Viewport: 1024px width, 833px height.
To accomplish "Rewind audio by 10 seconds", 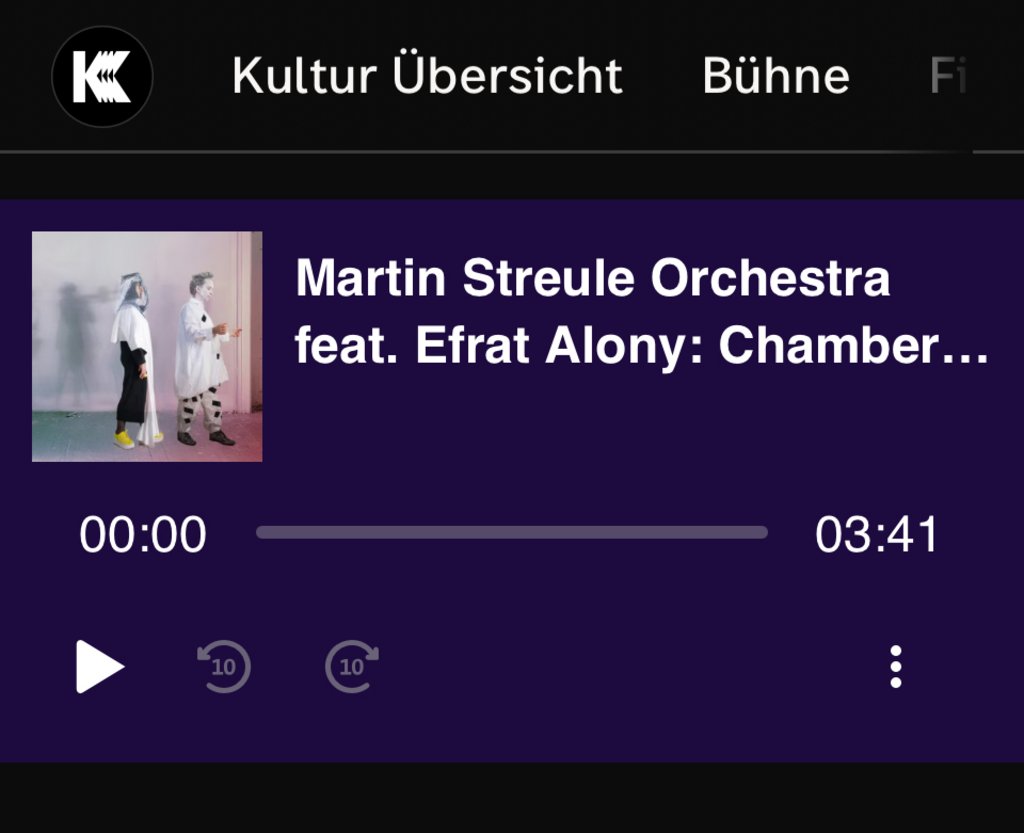I will point(224,667).
